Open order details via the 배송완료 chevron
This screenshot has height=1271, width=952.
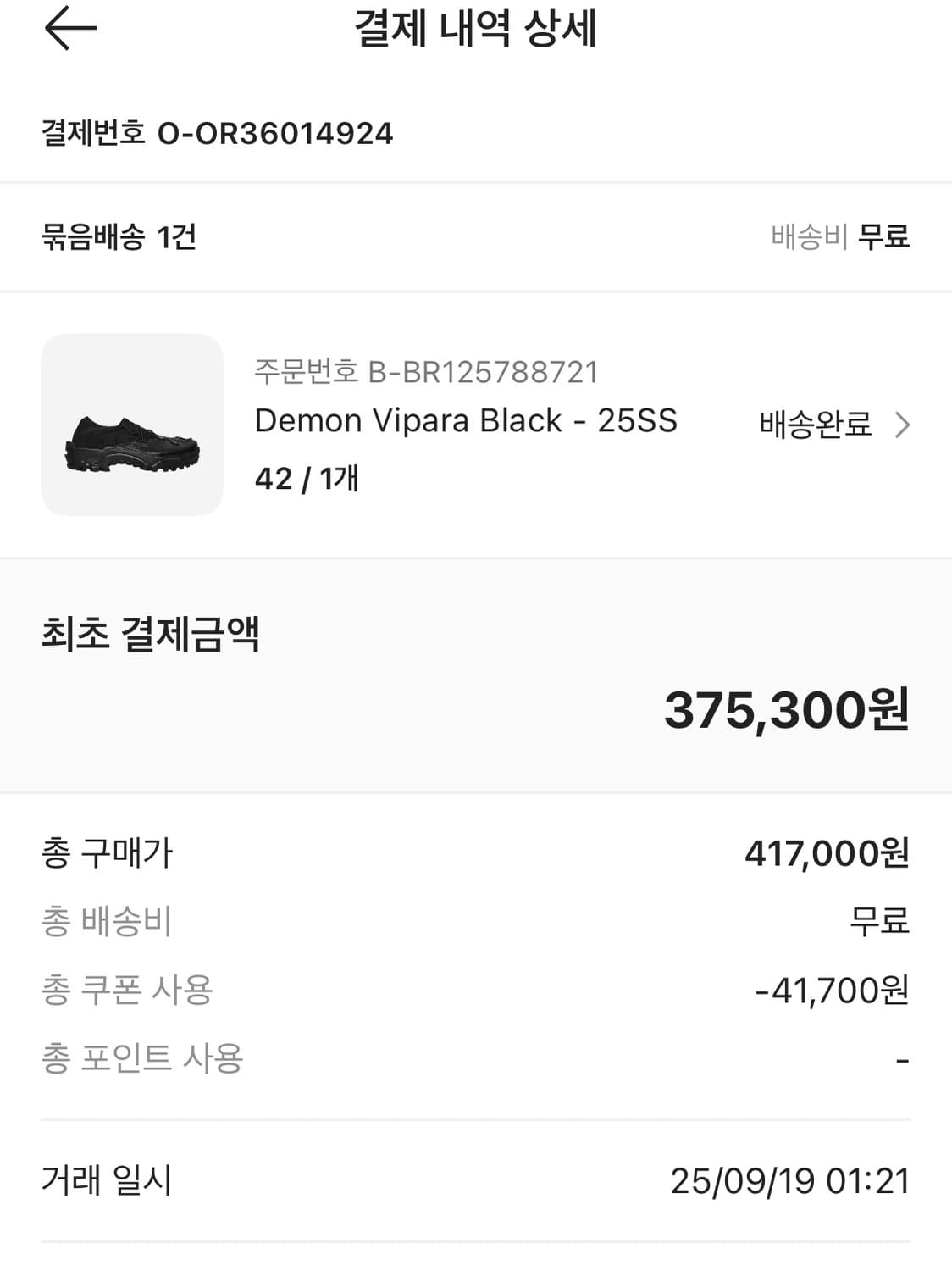[x=902, y=425]
